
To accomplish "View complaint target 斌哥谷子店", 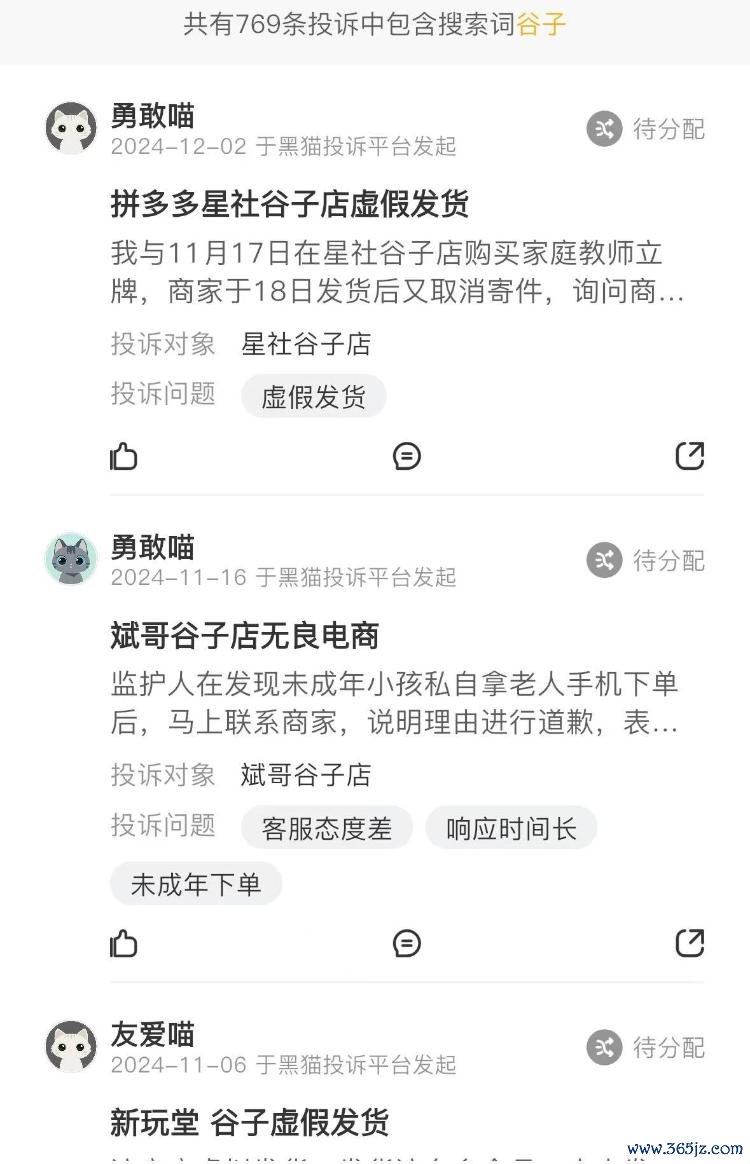I will coord(306,774).
